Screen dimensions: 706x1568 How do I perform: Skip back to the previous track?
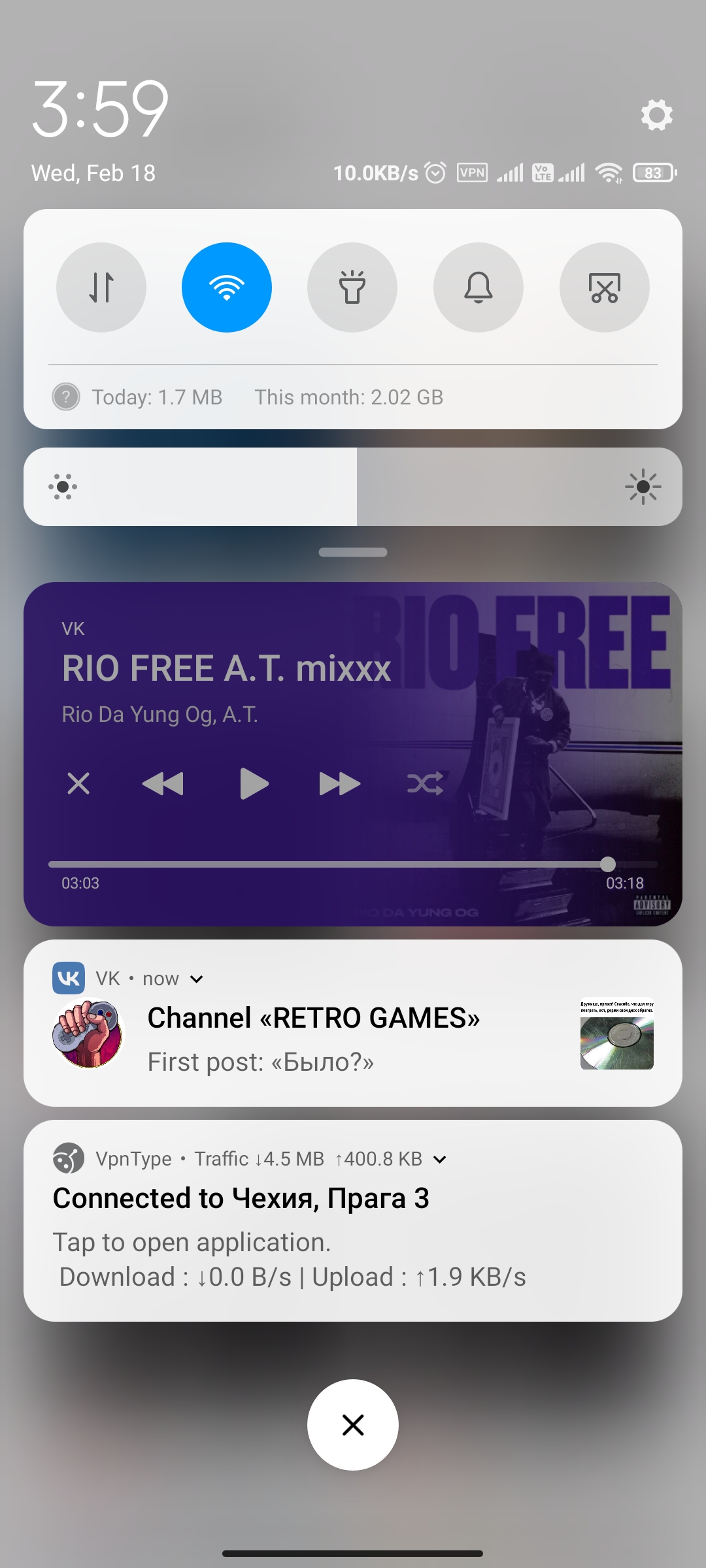tap(163, 783)
